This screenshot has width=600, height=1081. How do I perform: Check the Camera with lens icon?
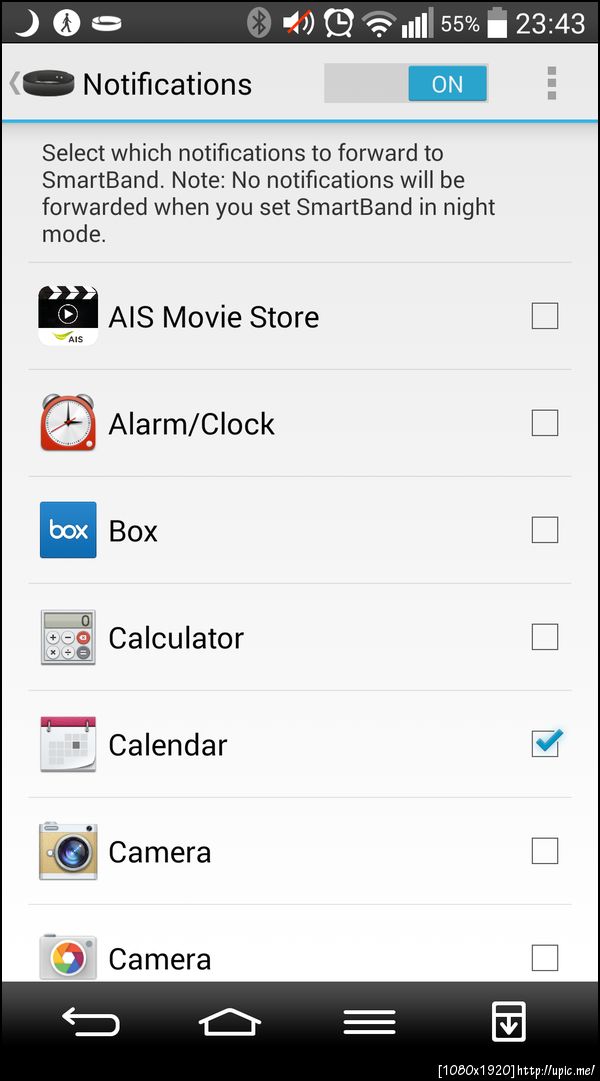pos(545,851)
